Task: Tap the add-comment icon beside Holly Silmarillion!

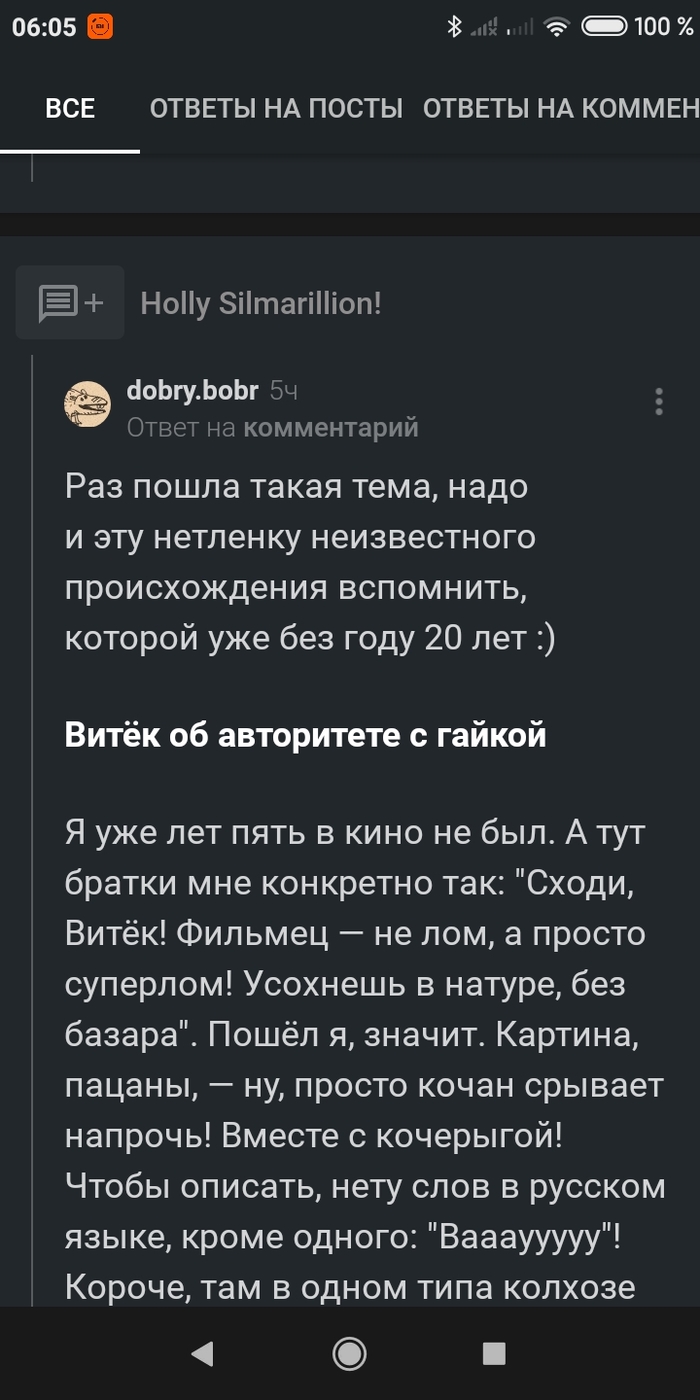Action: (x=70, y=302)
